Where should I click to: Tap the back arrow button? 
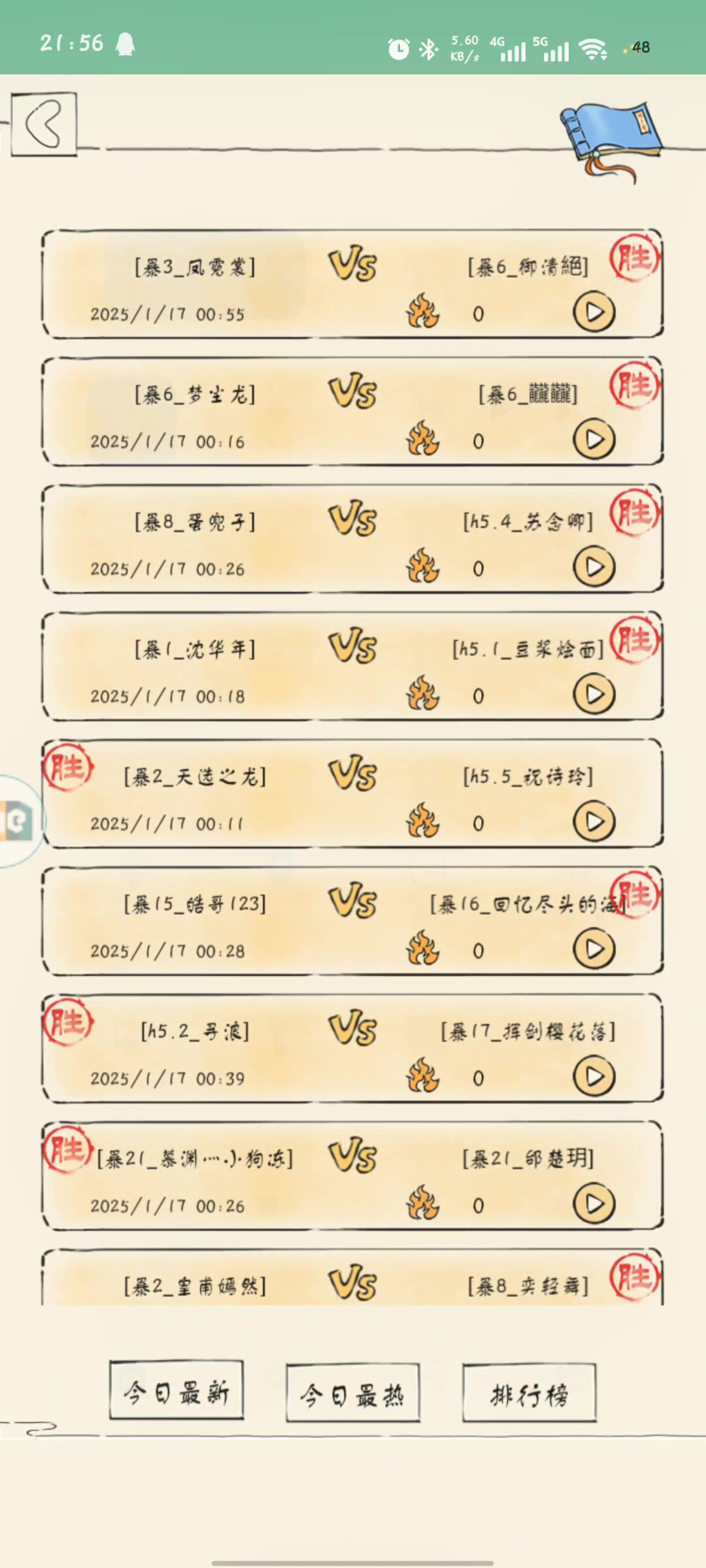pyautogui.click(x=44, y=124)
